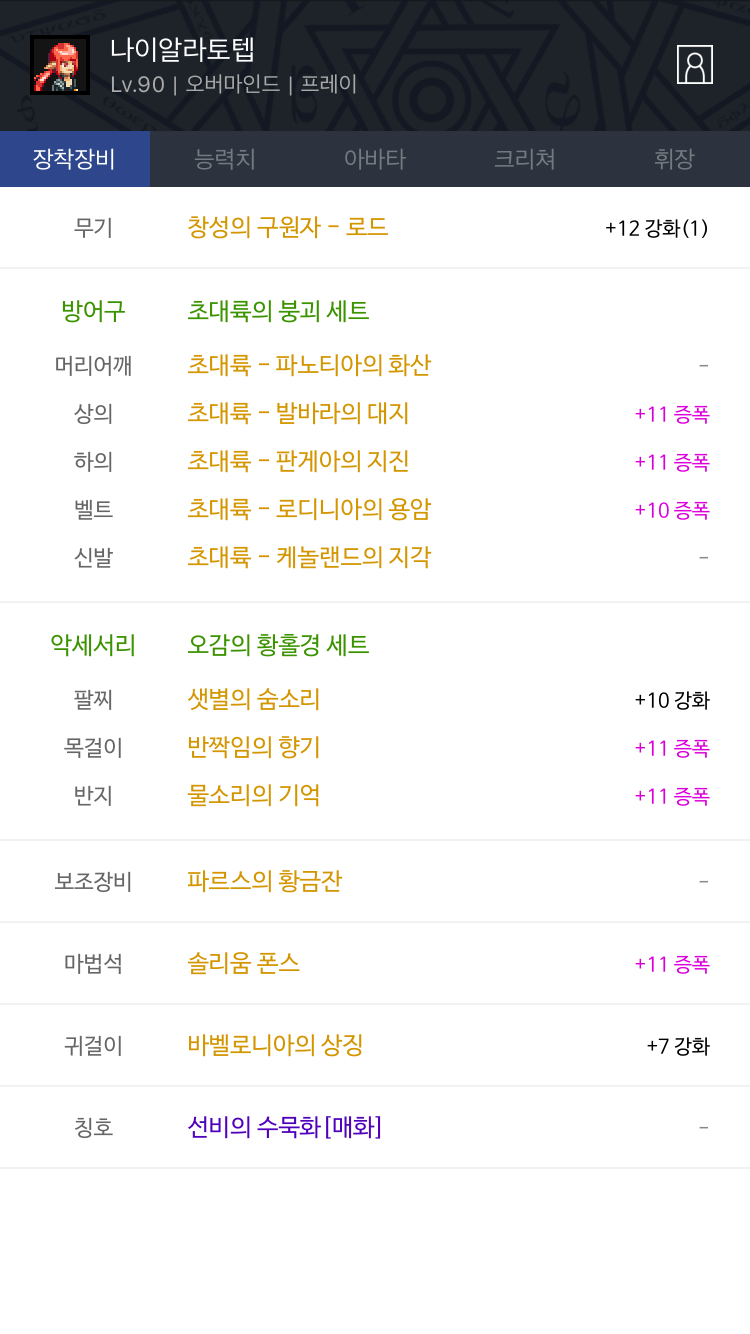The image size is (750, 1334).
Task: Tap ring 물소리의 기억
Action: [x=254, y=795]
